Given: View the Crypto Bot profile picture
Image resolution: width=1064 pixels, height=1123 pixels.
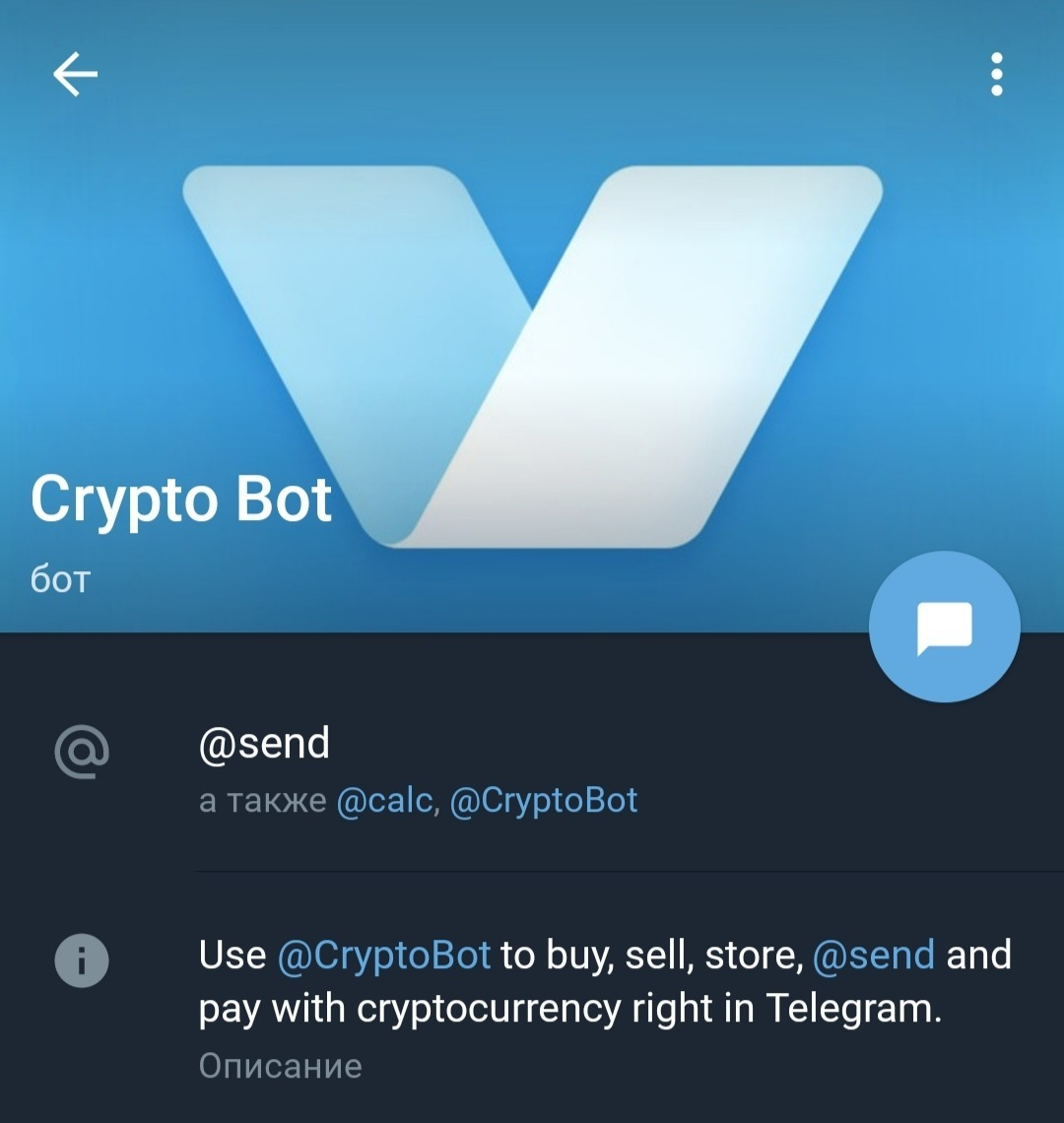Looking at the screenshot, I should click(532, 357).
